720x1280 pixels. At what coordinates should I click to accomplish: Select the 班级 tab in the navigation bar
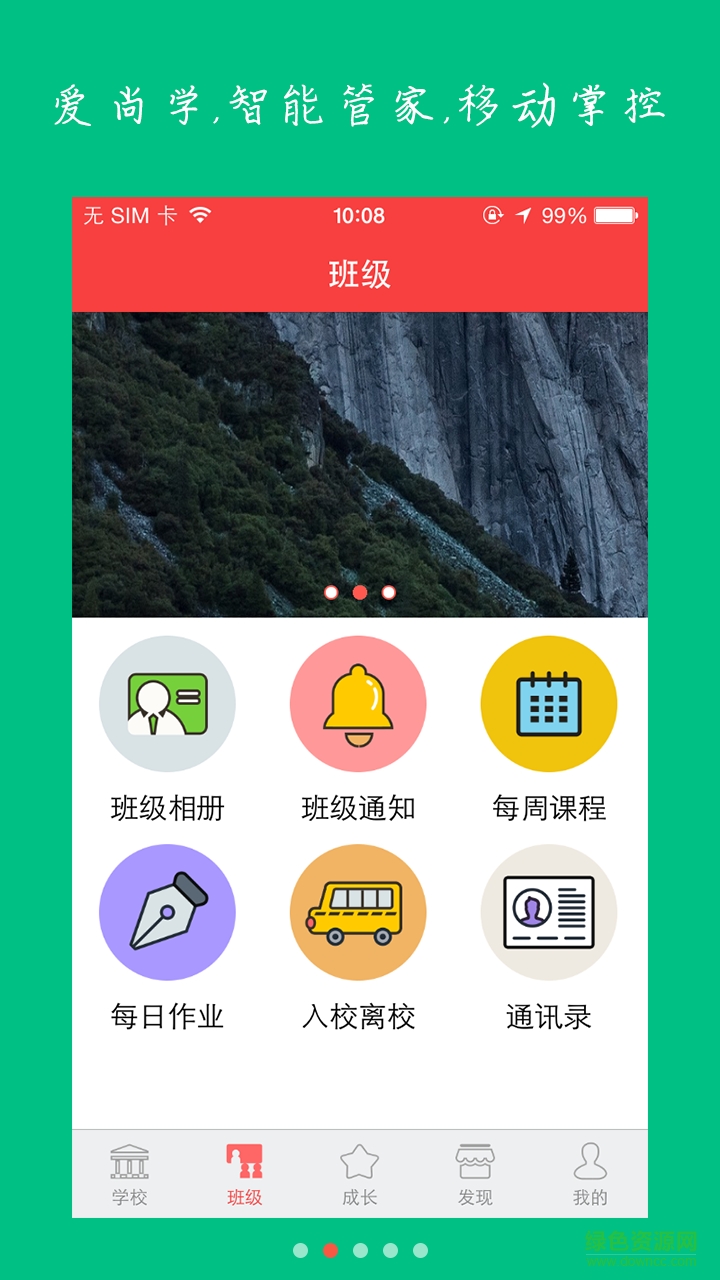point(243,1170)
